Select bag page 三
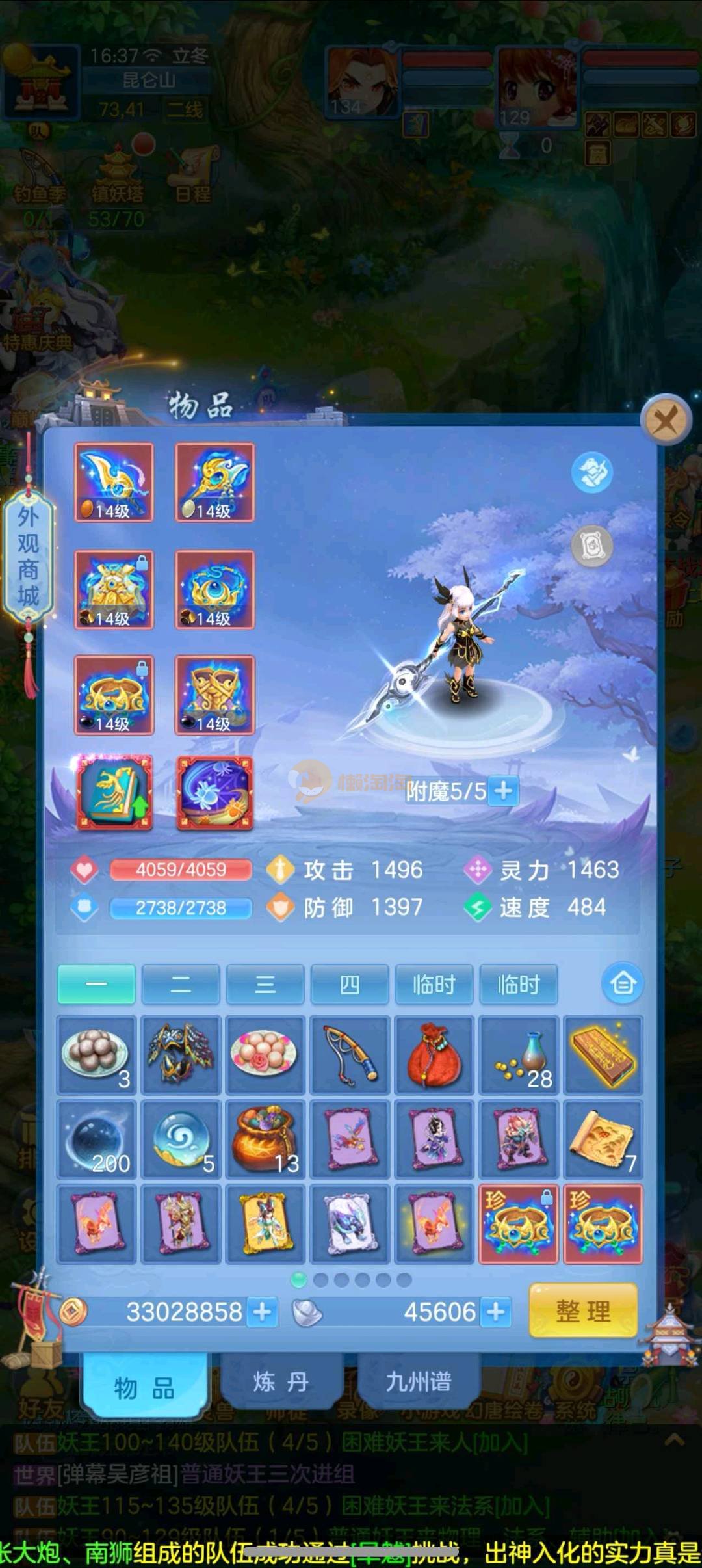Screen dimensions: 702x1568 (x=265, y=984)
